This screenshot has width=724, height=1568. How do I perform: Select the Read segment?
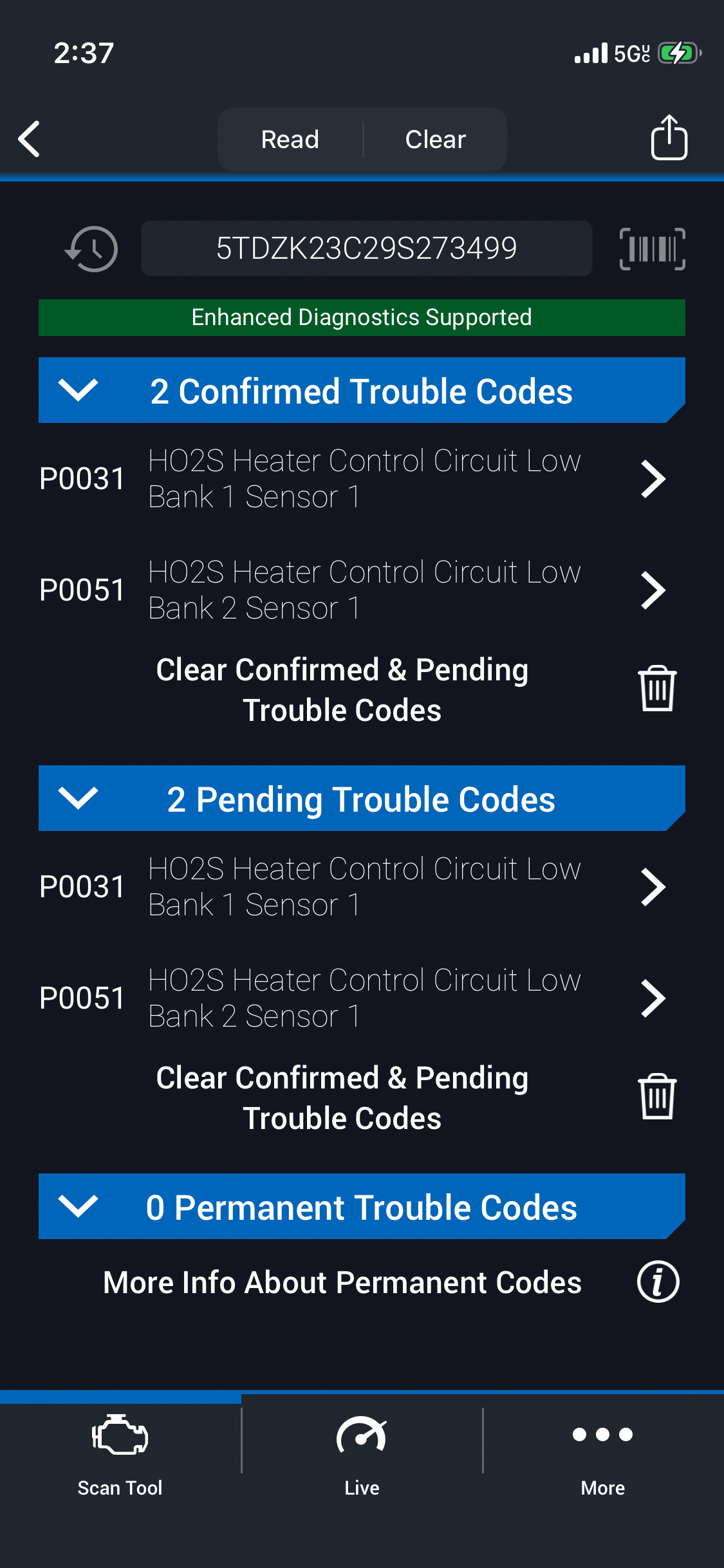click(290, 139)
